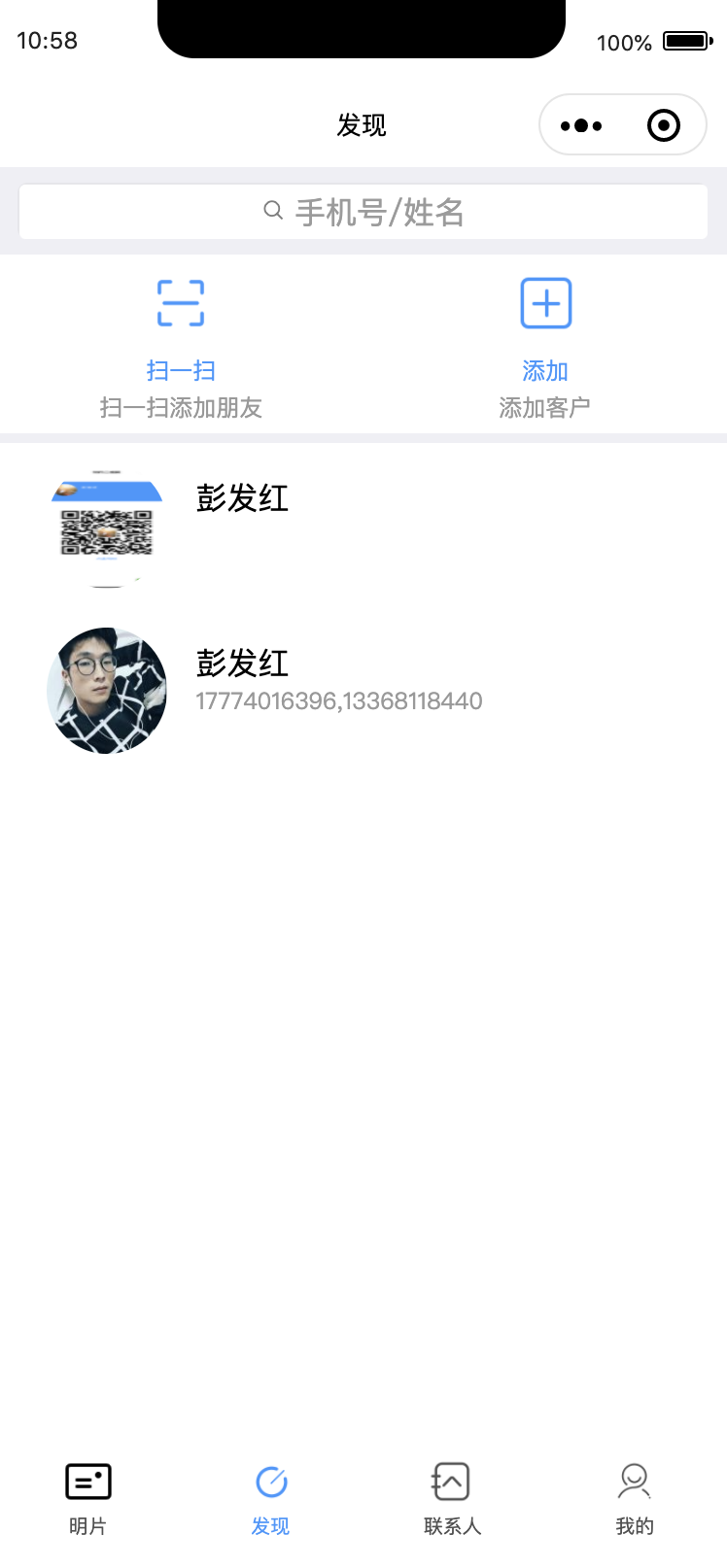Viewport: 727px width, 1568px height.
Task: Tap 添加 to add a customer
Action: 545,343
